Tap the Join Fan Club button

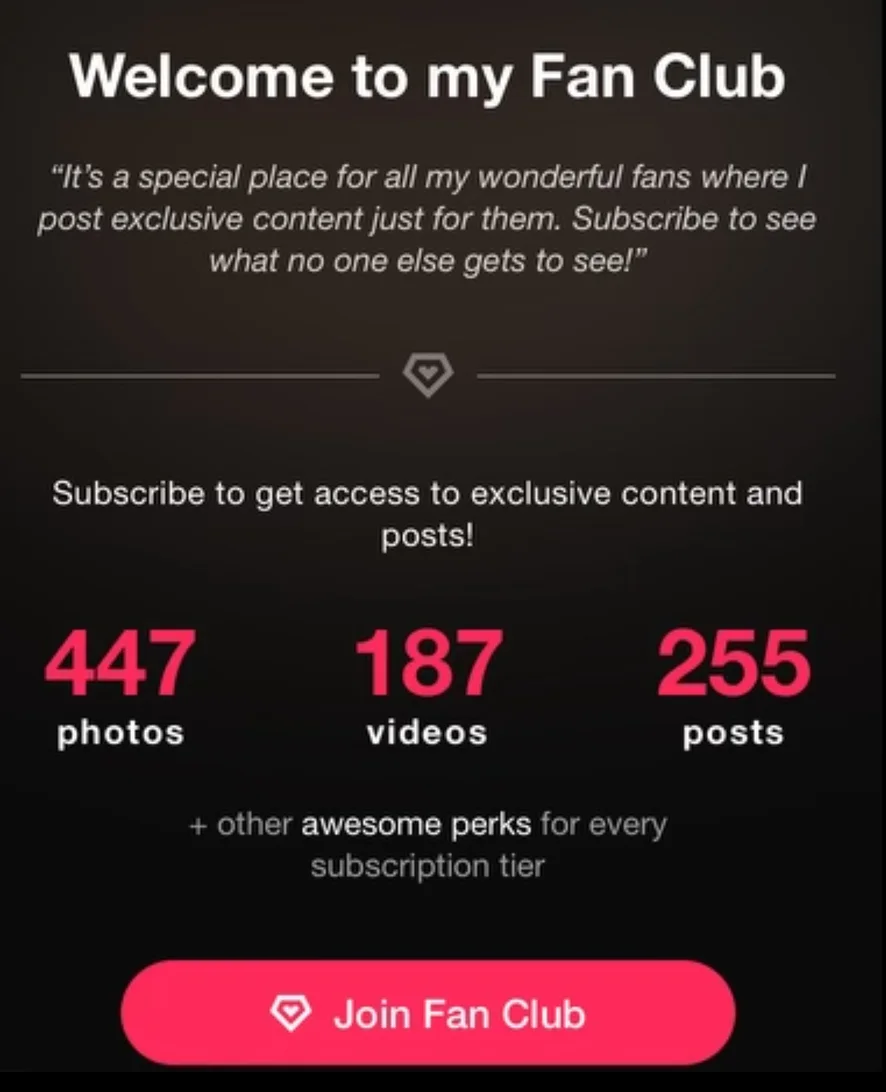tap(428, 1013)
